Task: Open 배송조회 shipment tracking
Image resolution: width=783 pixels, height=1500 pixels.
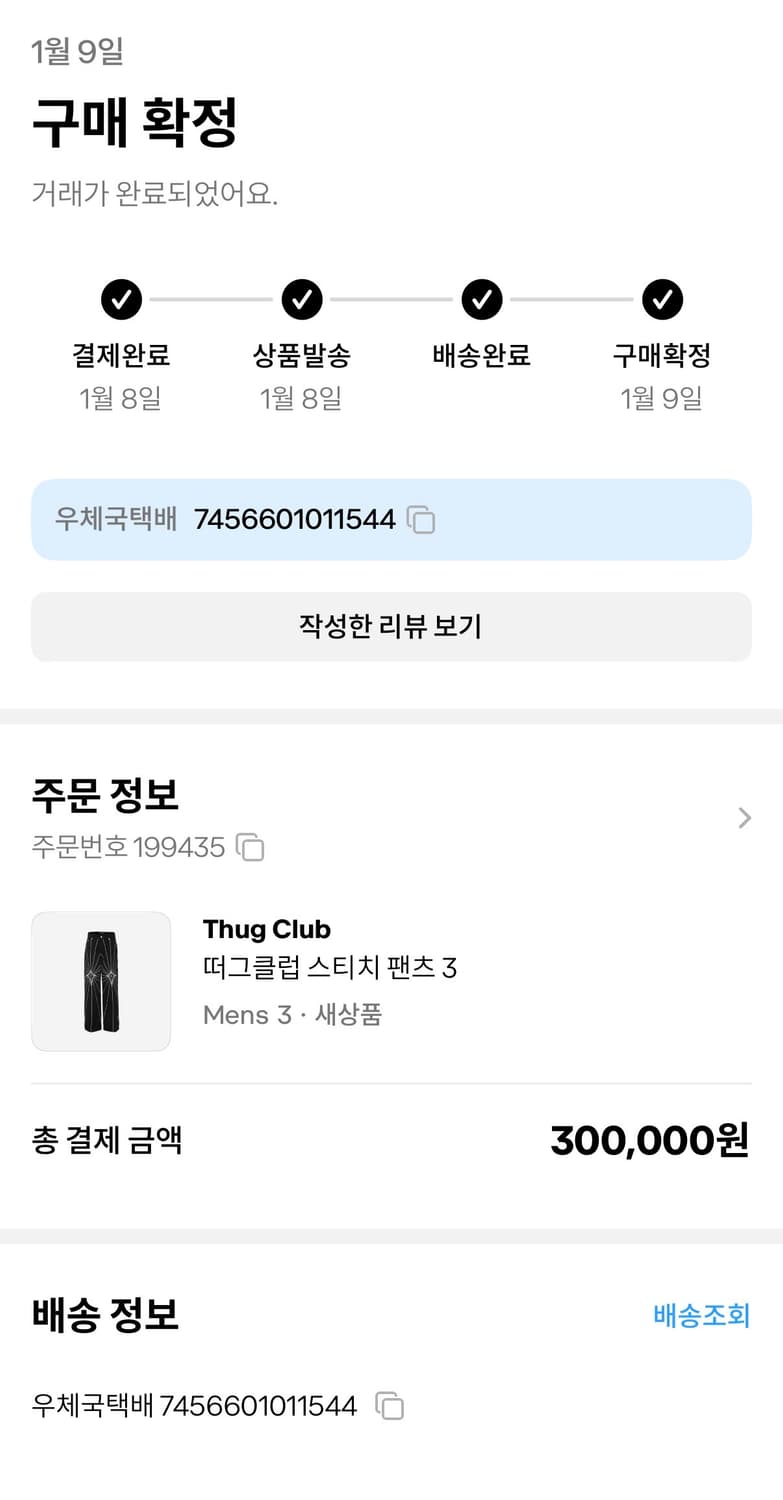Action: (x=701, y=1317)
